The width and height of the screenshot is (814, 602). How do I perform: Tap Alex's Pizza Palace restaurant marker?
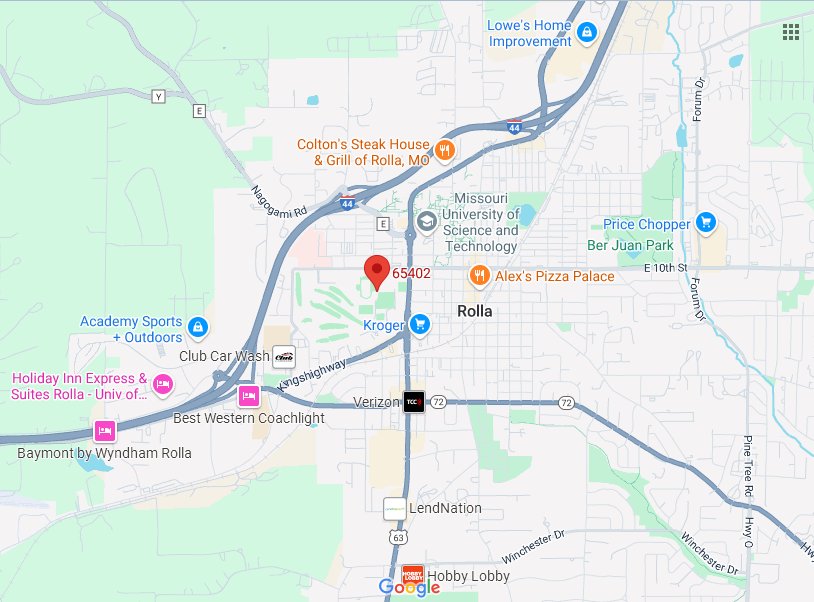[x=479, y=275]
